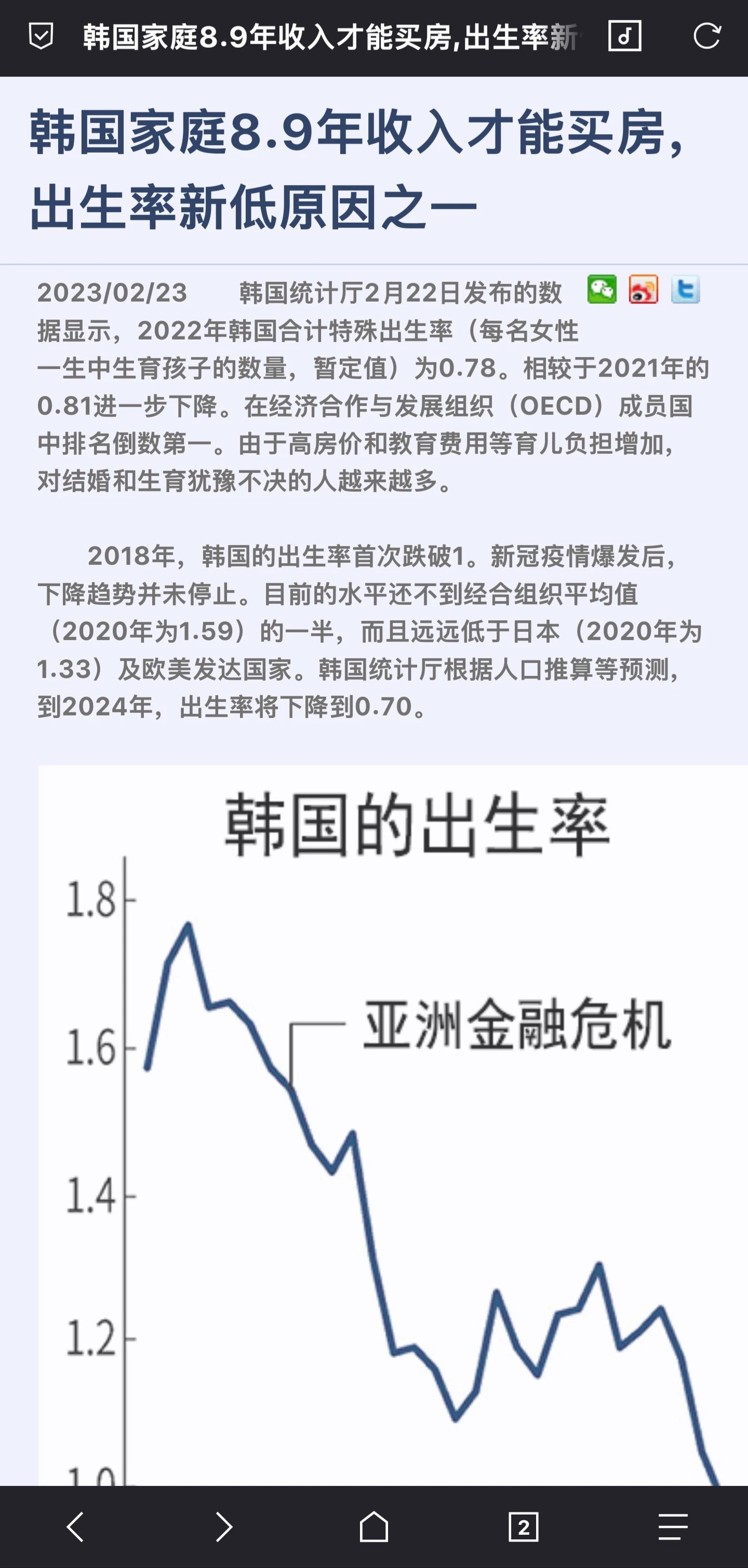Reload the current page
The height and width of the screenshot is (1568, 748).
[707, 36]
